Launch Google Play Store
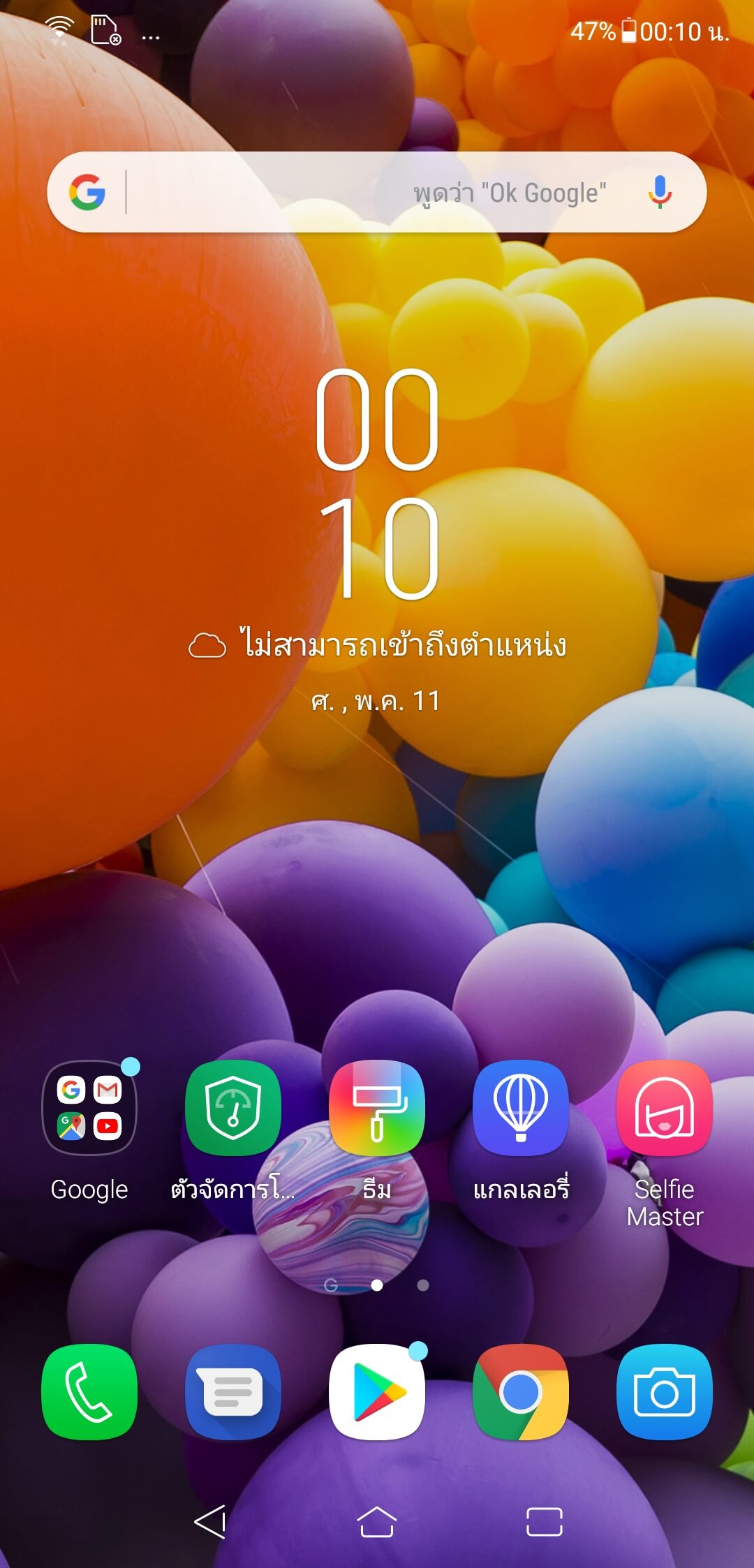Viewport: 754px width, 1568px height. (x=377, y=1391)
